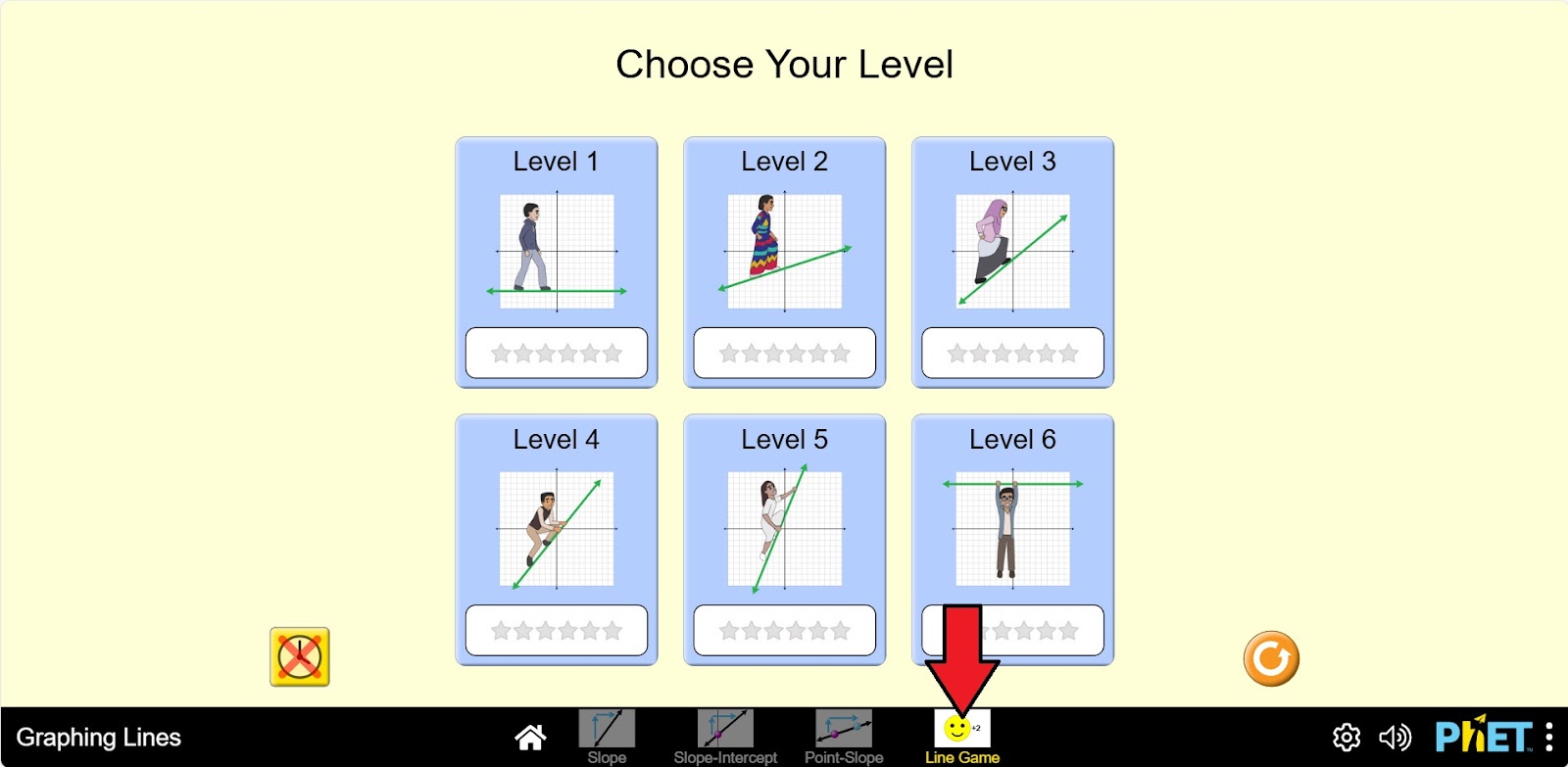The height and width of the screenshot is (767, 1568).
Task: Mute the sound speaker icon
Action: [x=1395, y=737]
